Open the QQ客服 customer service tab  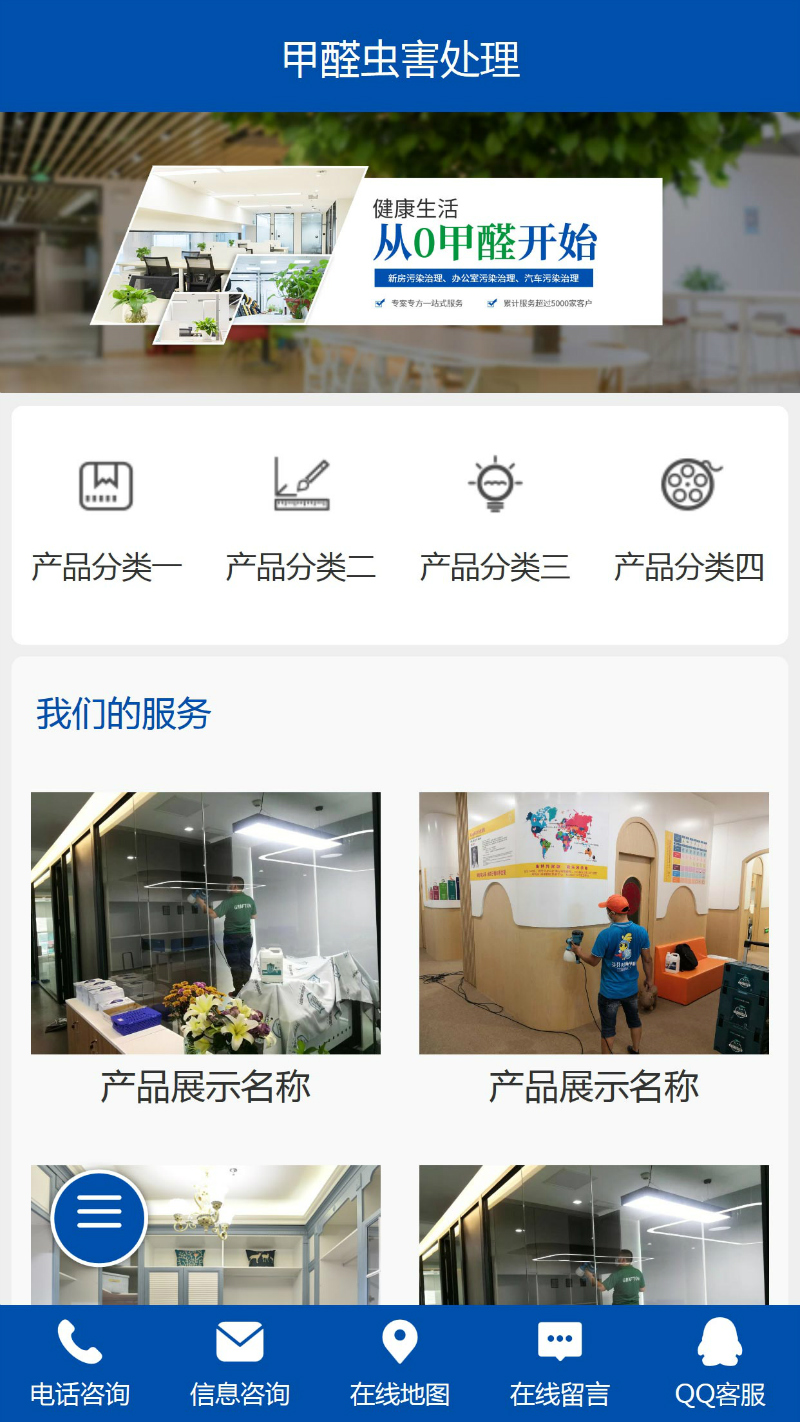[x=720, y=1362]
